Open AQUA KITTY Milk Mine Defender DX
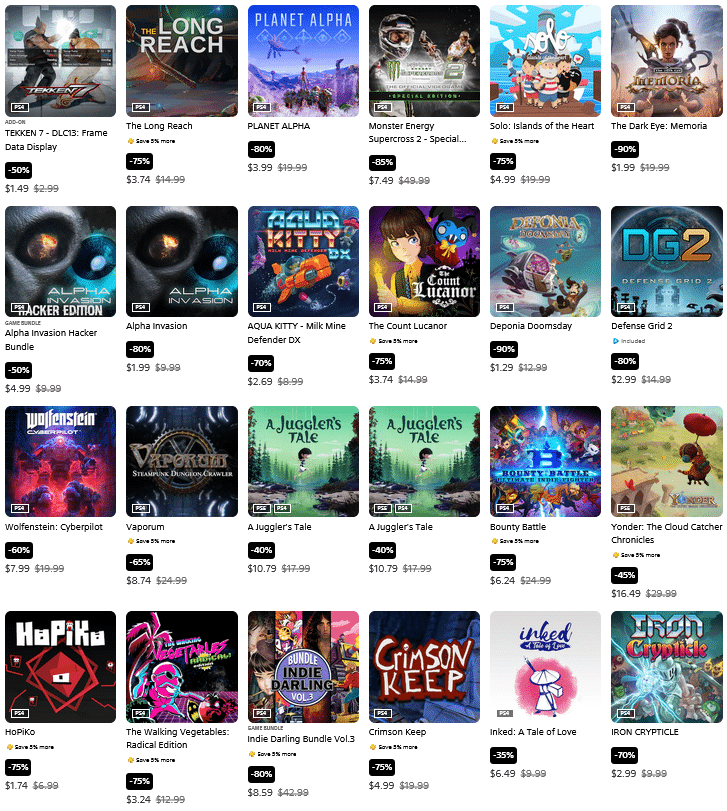The image size is (727, 811). [x=303, y=261]
